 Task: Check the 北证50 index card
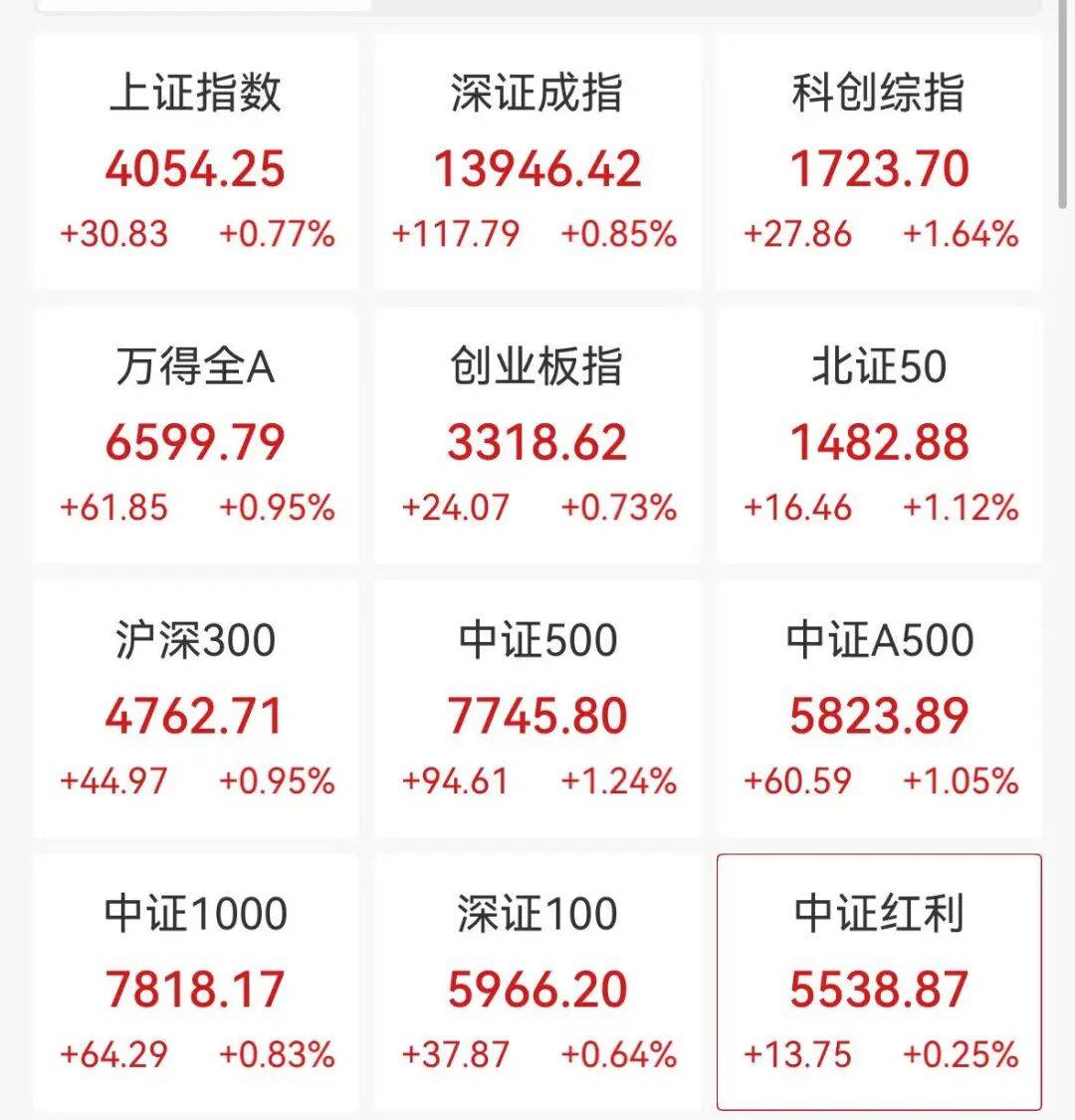click(x=879, y=438)
